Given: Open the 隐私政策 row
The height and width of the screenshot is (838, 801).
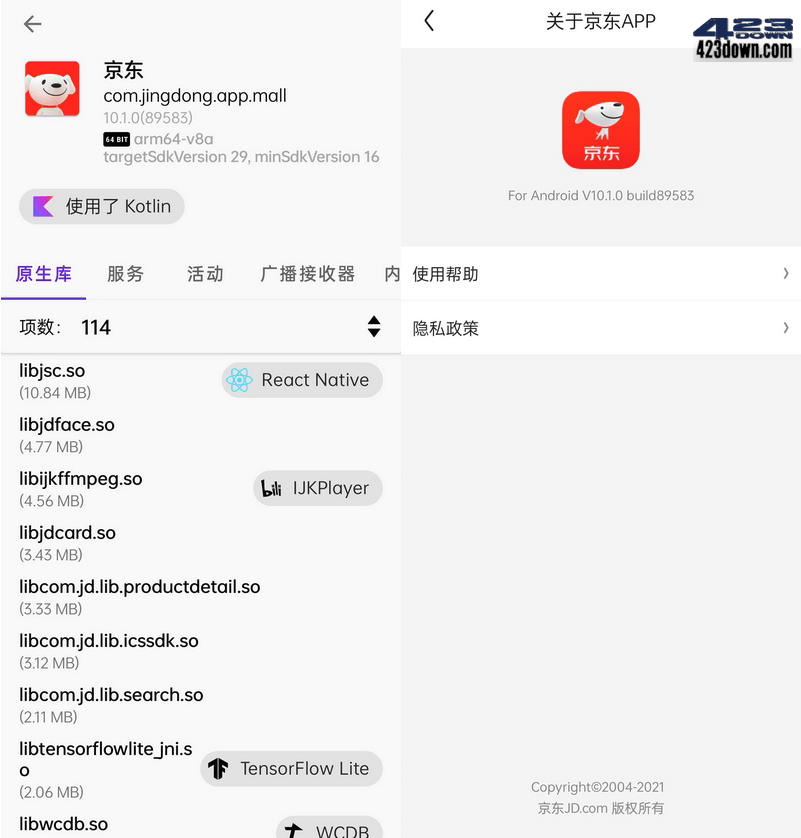Looking at the screenshot, I should 600,328.
